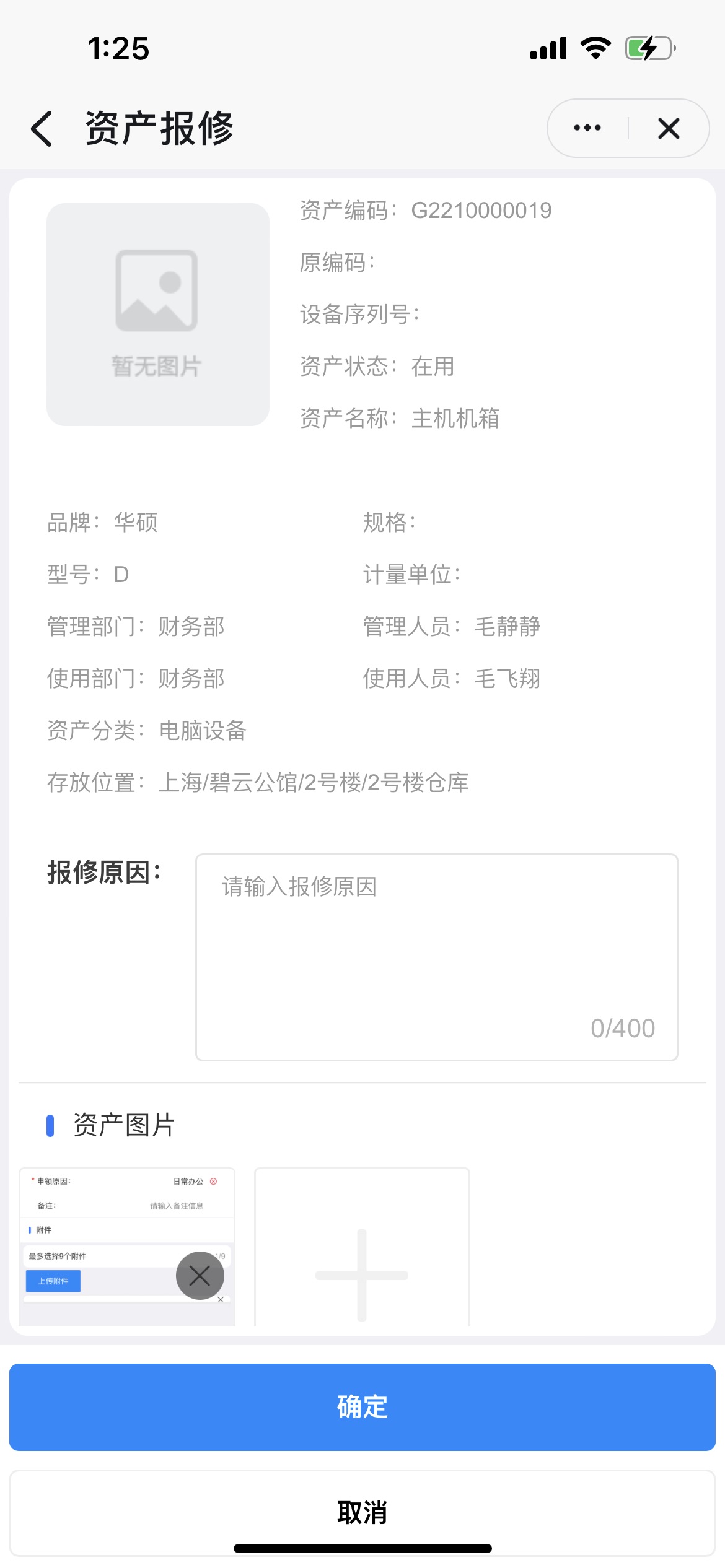The width and height of the screenshot is (725, 1568).
Task: Remove the uploaded asset picture
Action: pyautogui.click(x=200, y=1276)
